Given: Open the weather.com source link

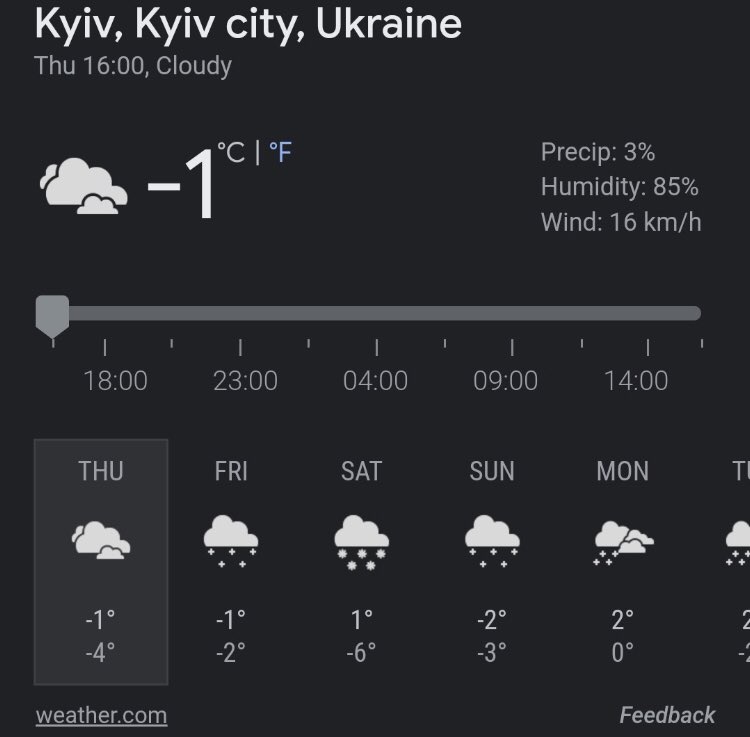Looking at the screenshot, I should tap(101, 716).
